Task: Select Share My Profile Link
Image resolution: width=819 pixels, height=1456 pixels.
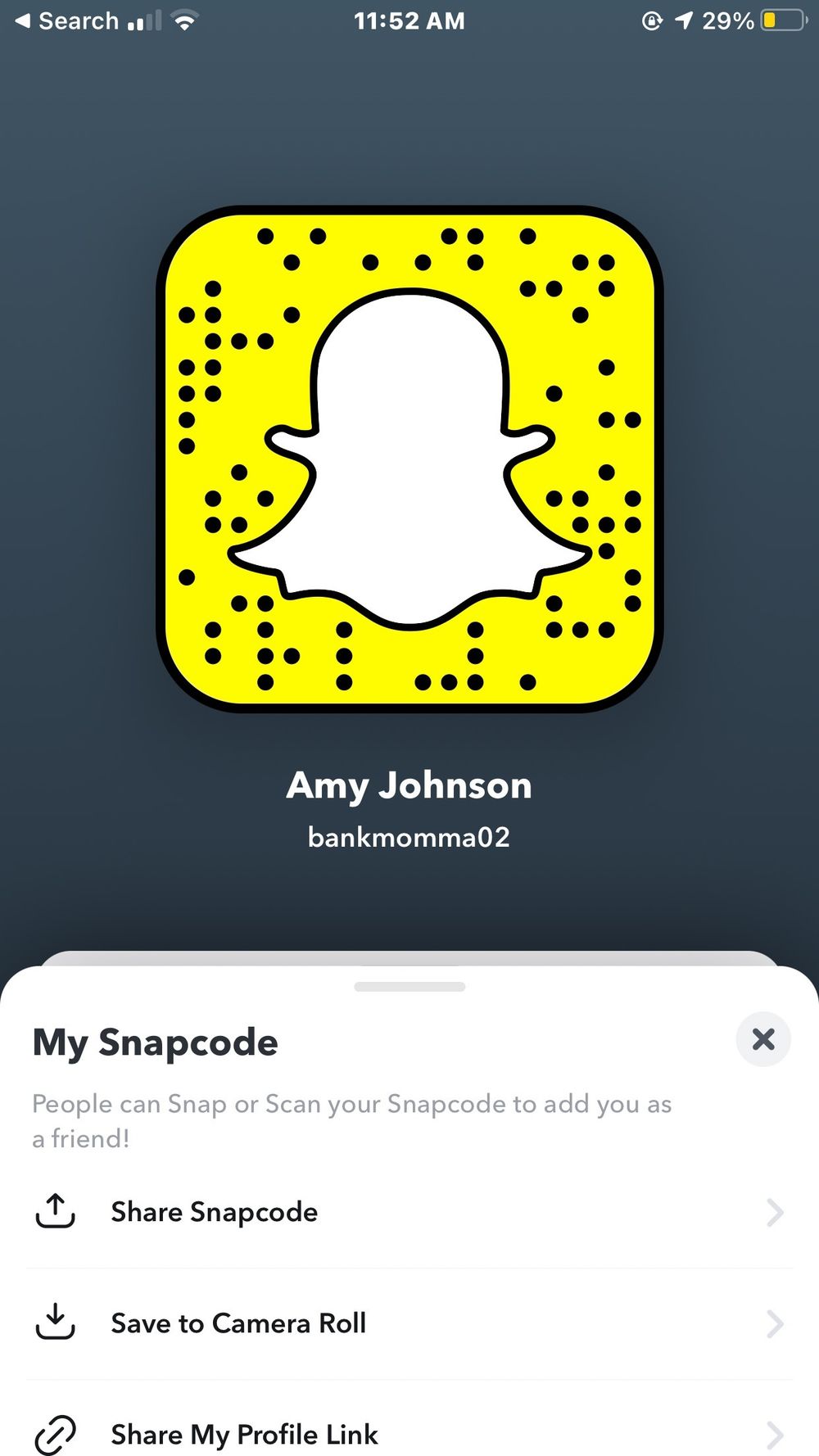Action: coord(409,1423)
